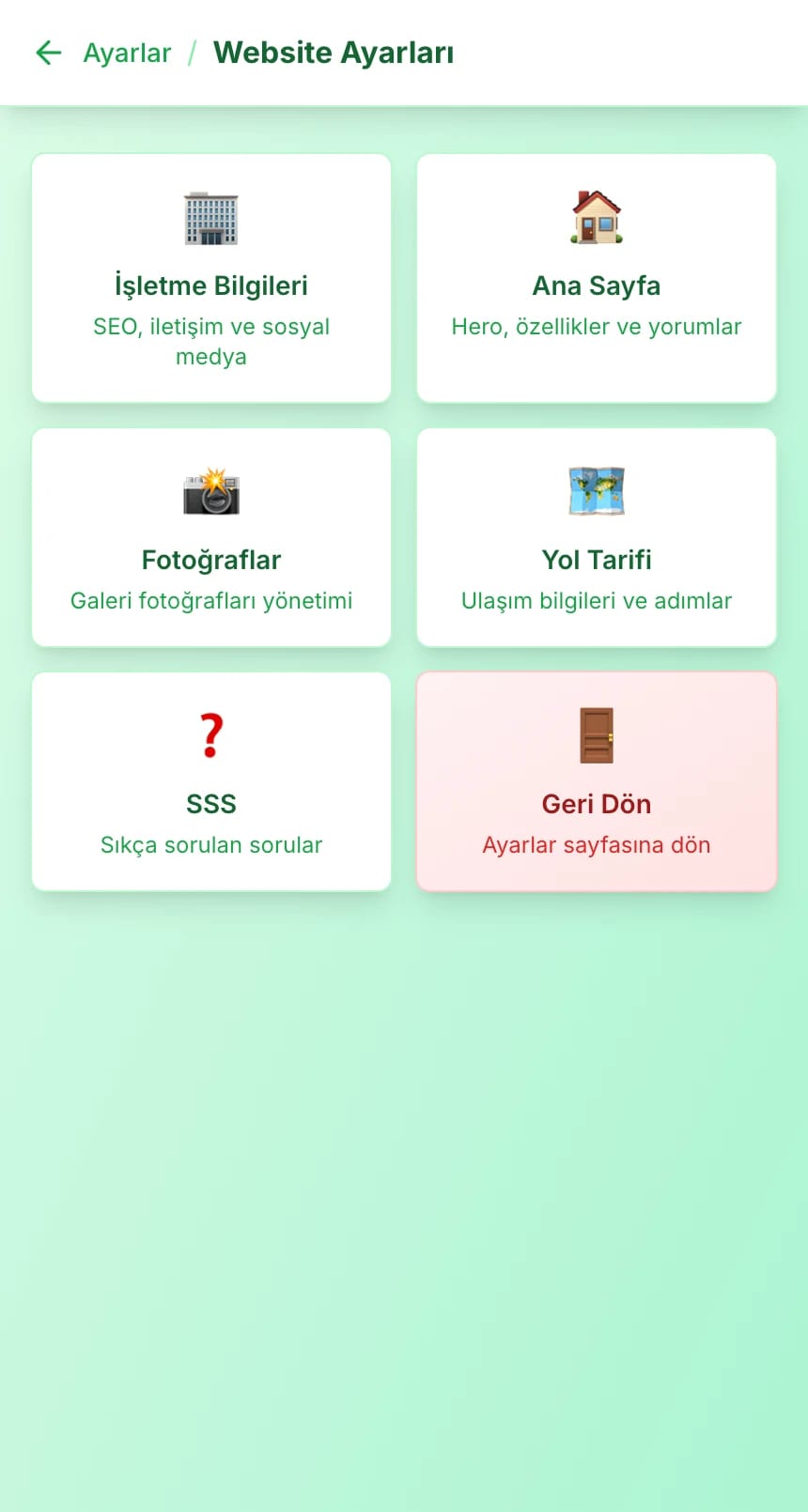Screen dimensions: 808x1512
Task: Click the door icon above Geri Dön
Action: click(x=597, y=734)
